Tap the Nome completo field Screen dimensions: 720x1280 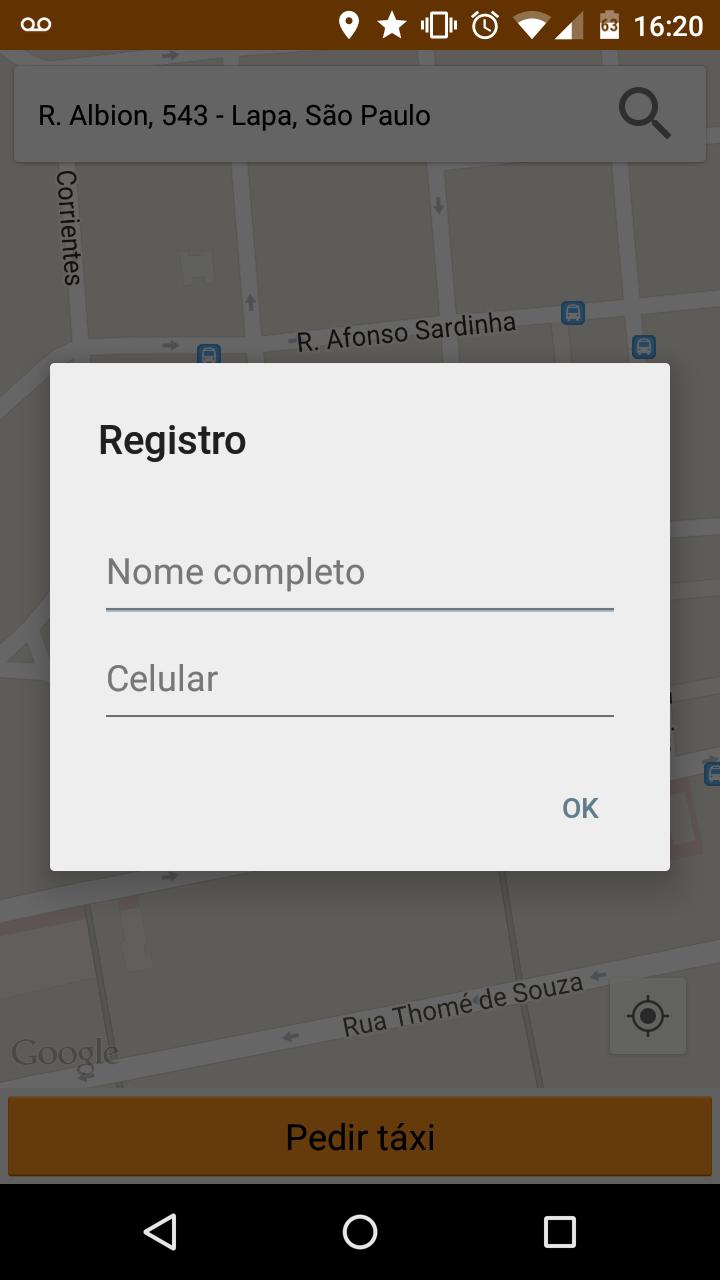pyautogui.click(x=359, y=573)
